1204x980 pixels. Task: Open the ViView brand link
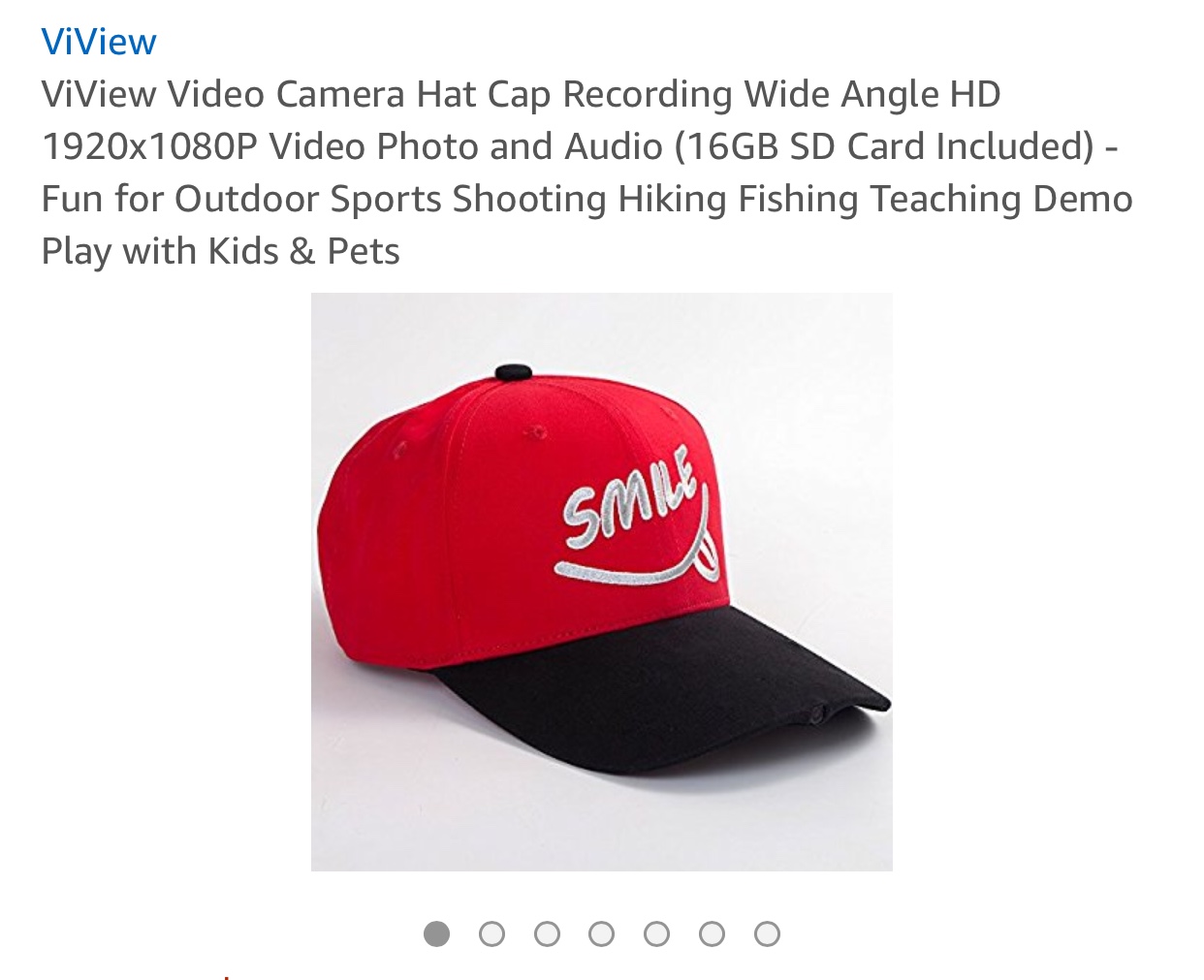click(98, 42)
